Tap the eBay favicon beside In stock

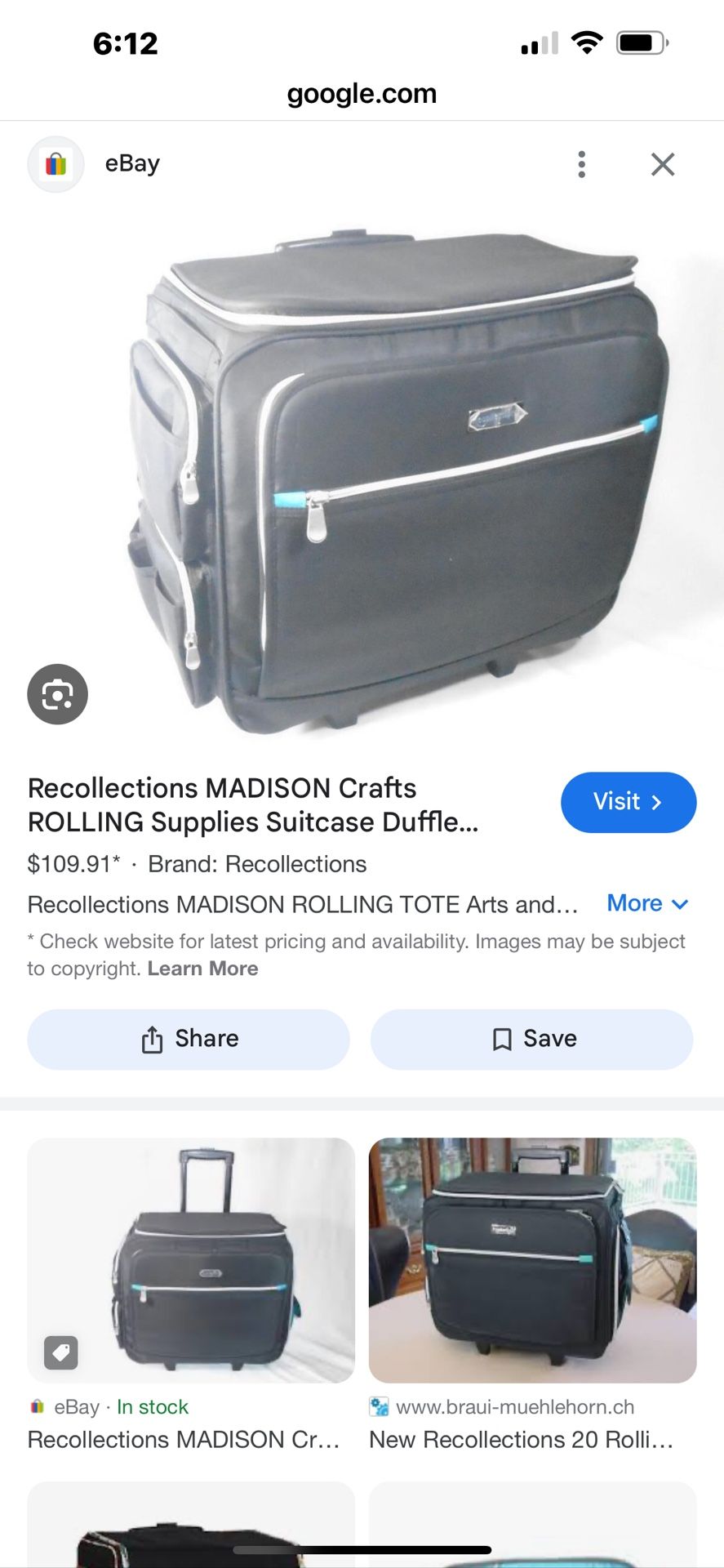click(36, 1406)
